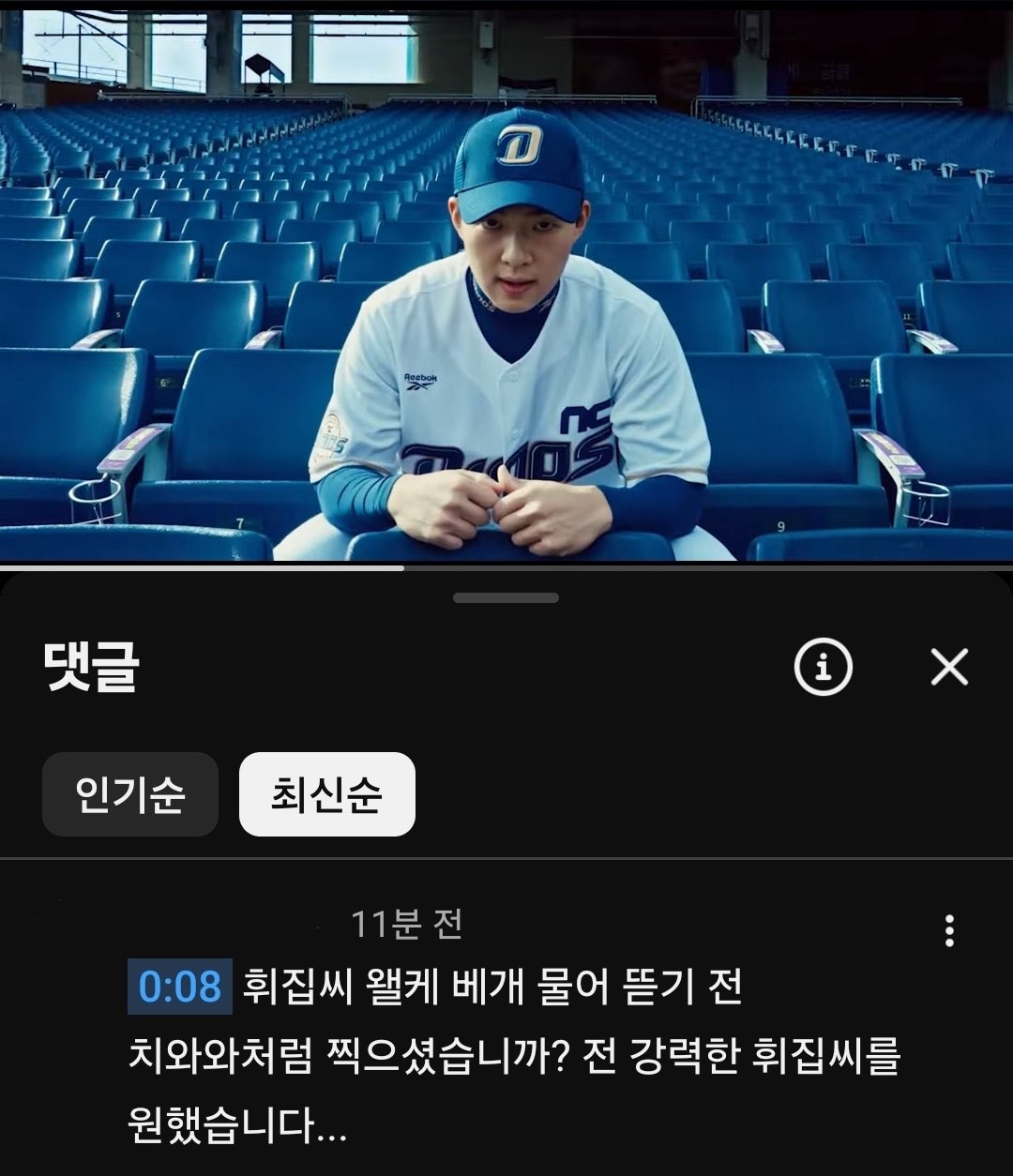Tap the video player to show controls
This screenshot has height=1176, width=1013.
click(x=506, y=281)
